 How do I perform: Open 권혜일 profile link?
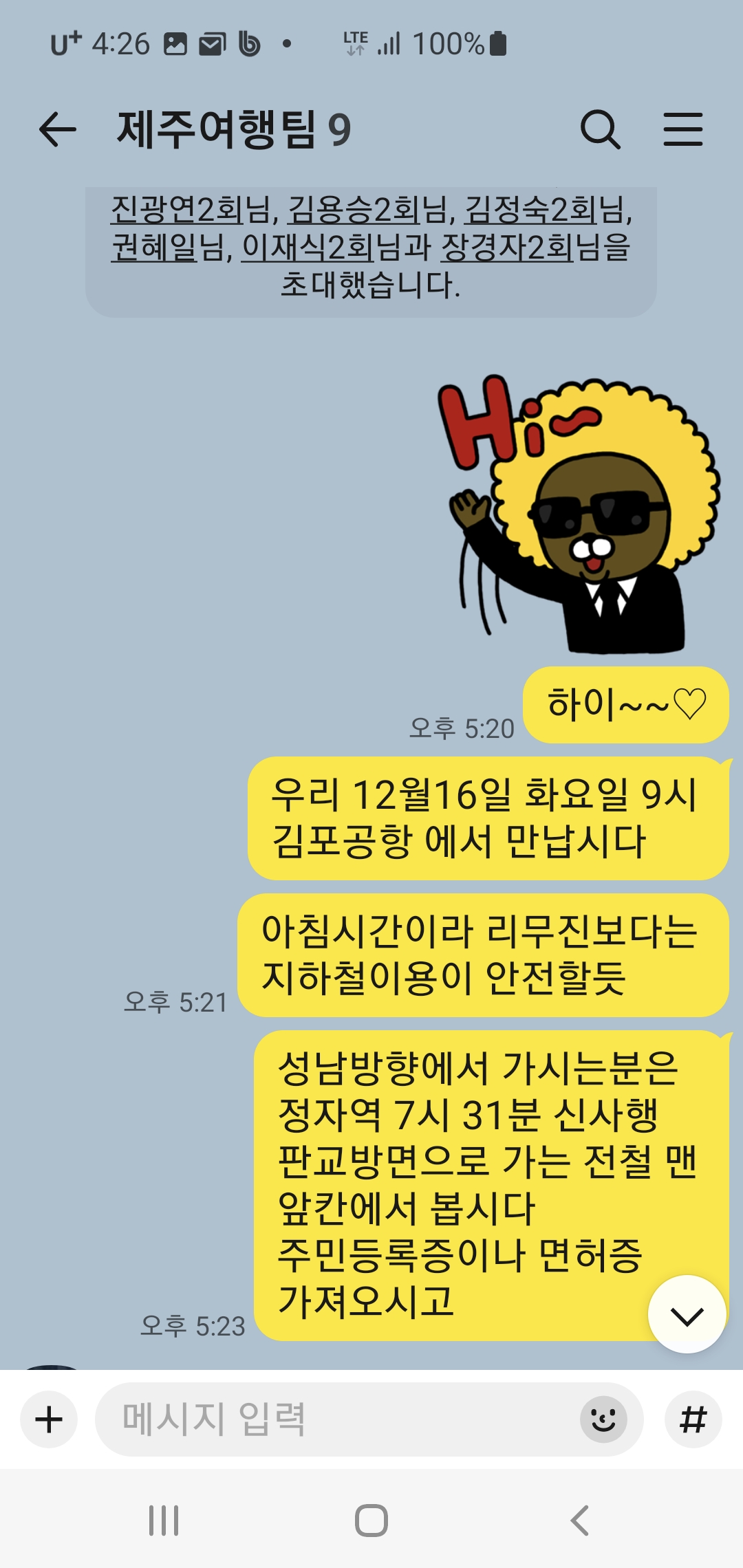tap(155, 248)
